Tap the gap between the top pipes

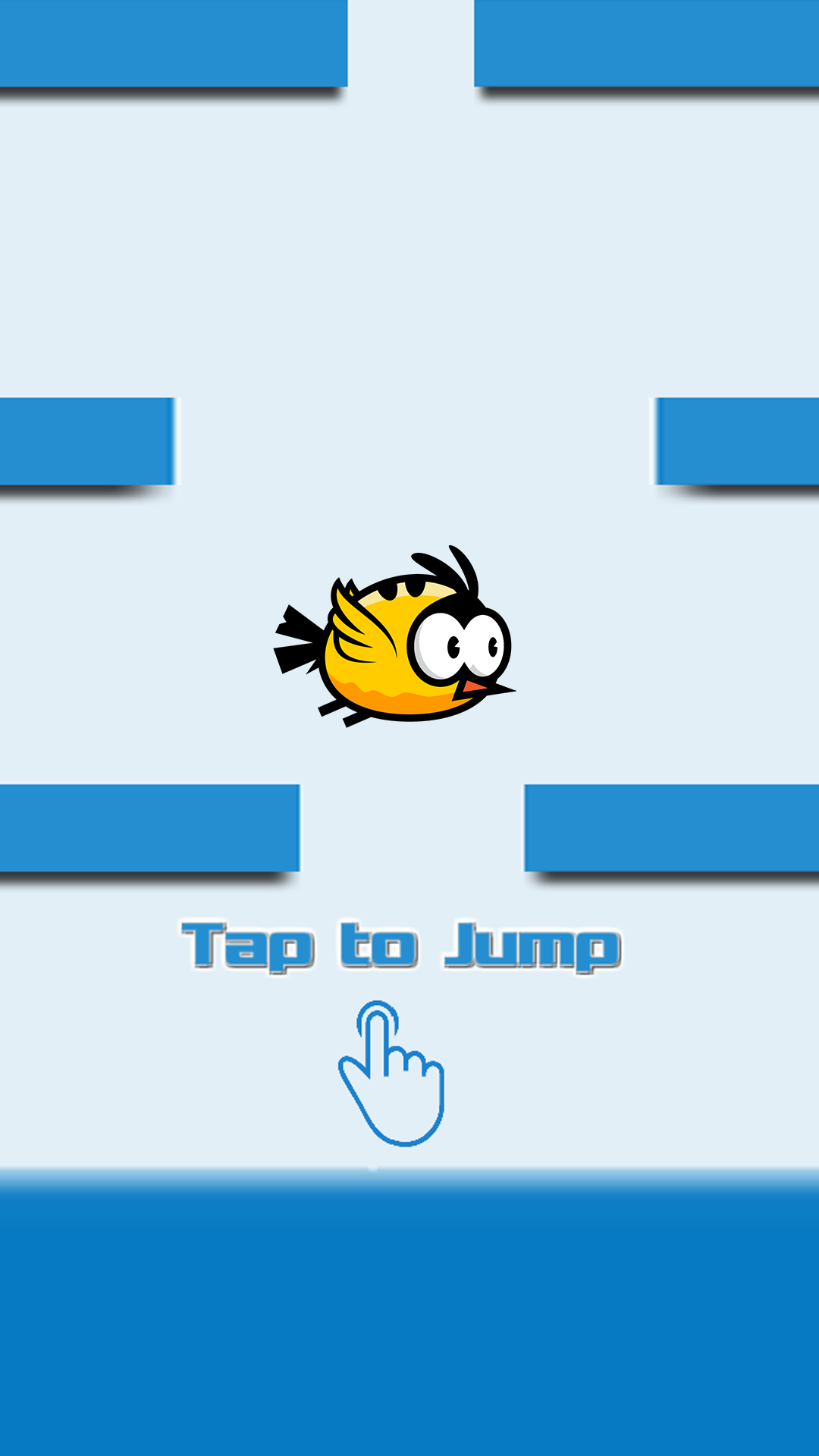click(x=409, y=42)
